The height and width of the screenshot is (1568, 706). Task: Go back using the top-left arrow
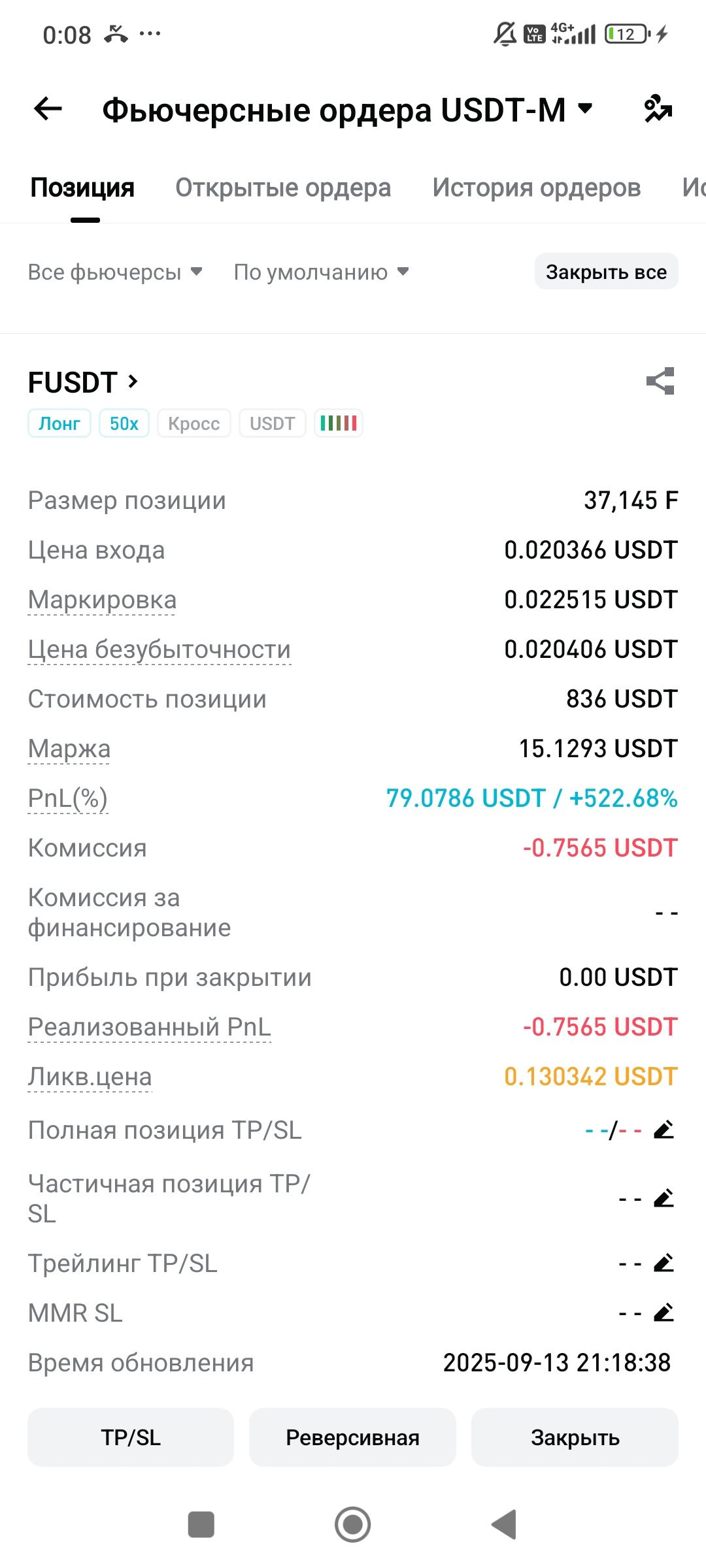(48, 108)
